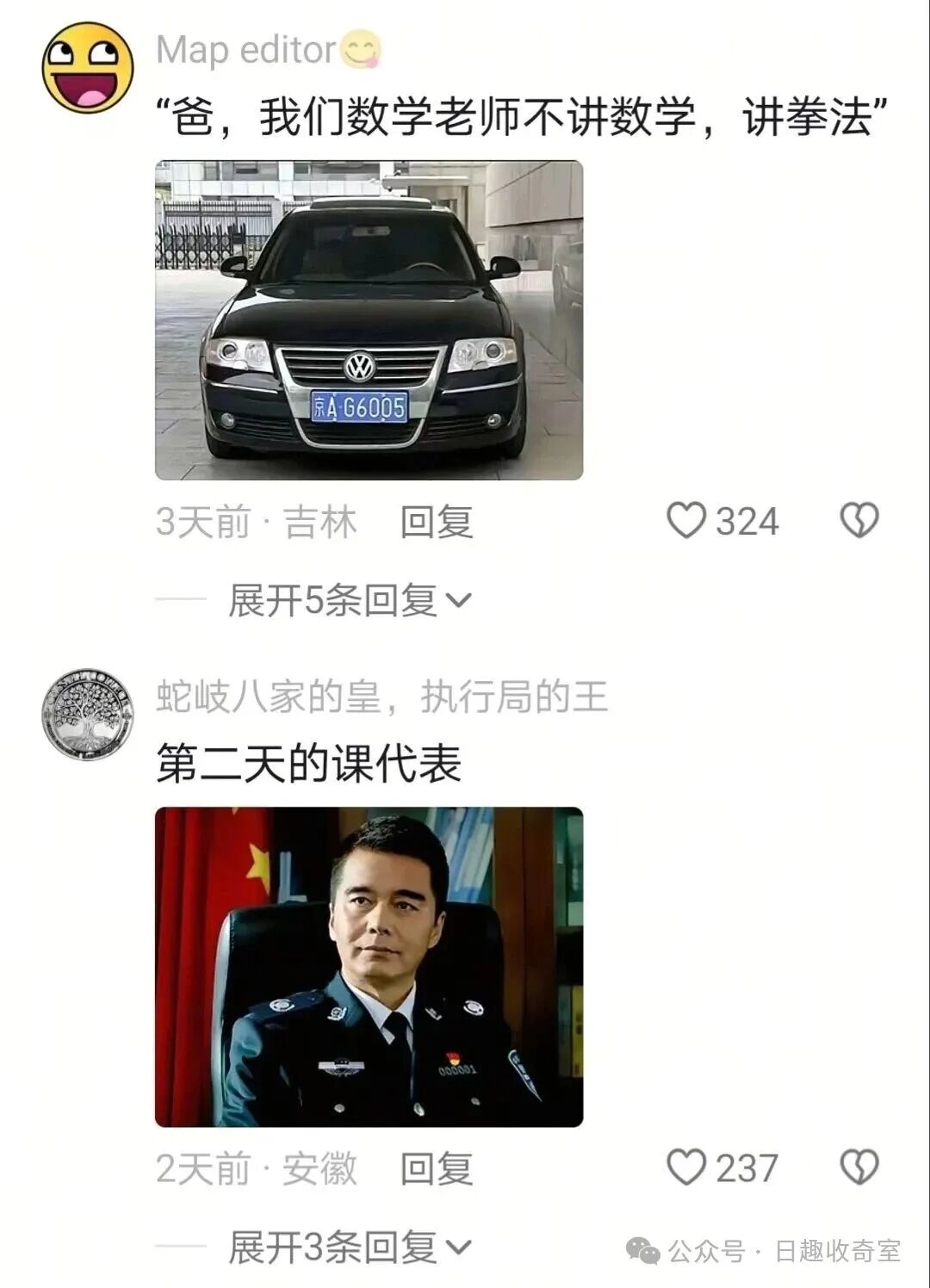Reply to the 第二天的课代表 comment
Viewport: 930px width, 1288px height.
click(x=437, y=1168)
